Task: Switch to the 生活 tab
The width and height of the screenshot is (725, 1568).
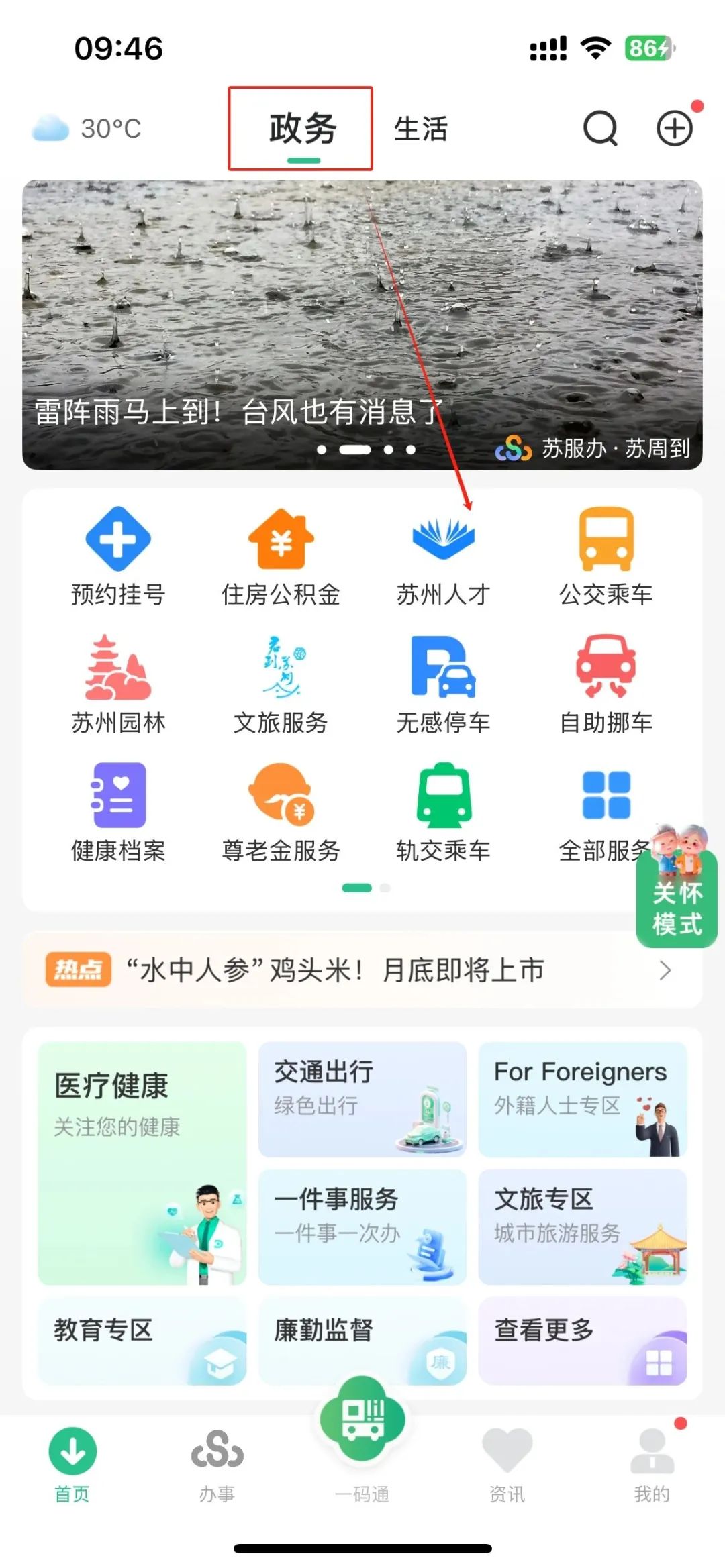Action: pyautogui.click(x=420, y=129)
